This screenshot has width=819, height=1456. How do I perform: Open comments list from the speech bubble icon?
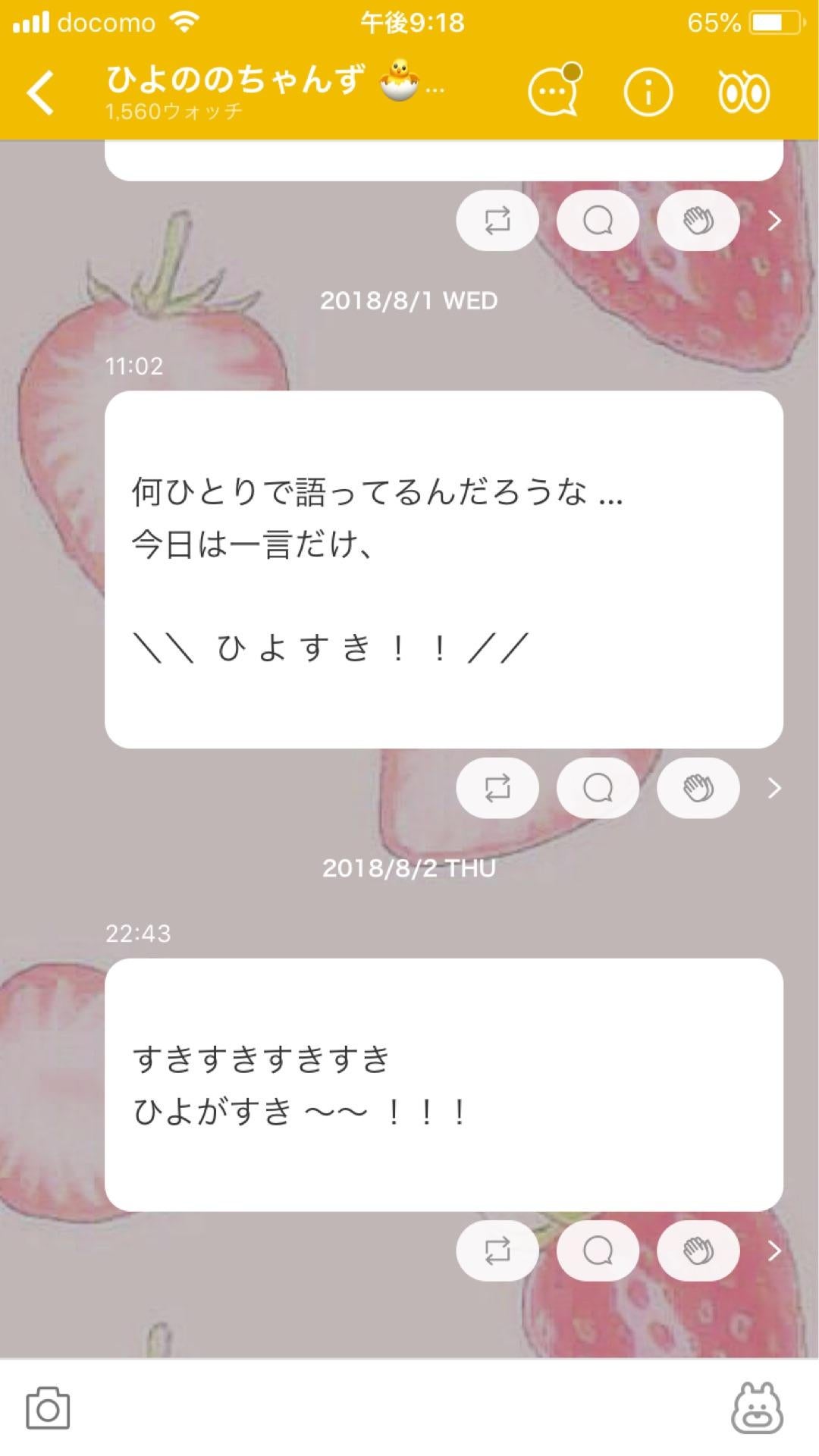point(553,92)
